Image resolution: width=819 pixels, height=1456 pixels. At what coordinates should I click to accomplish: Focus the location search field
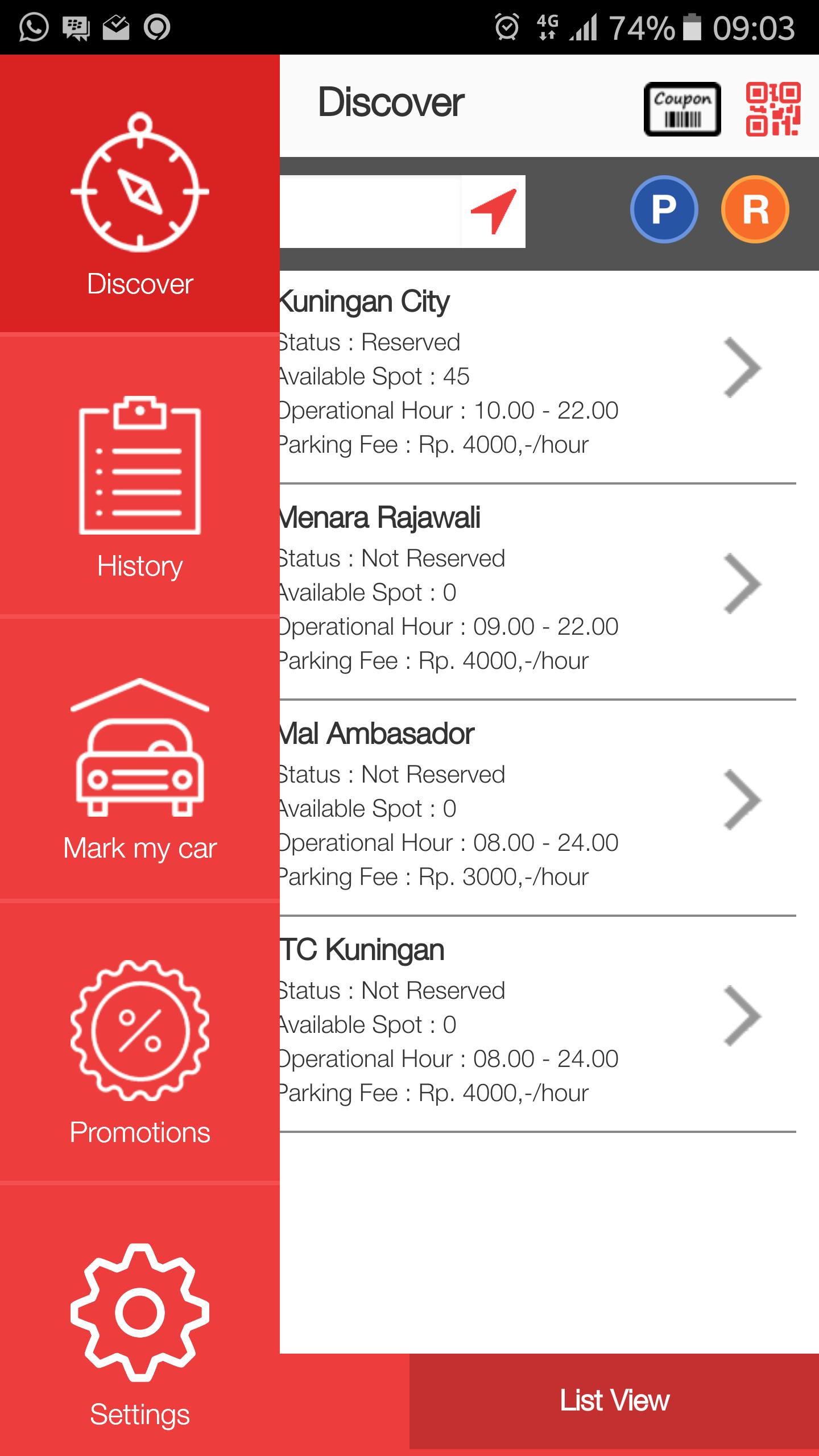click(x=370, y=212)
